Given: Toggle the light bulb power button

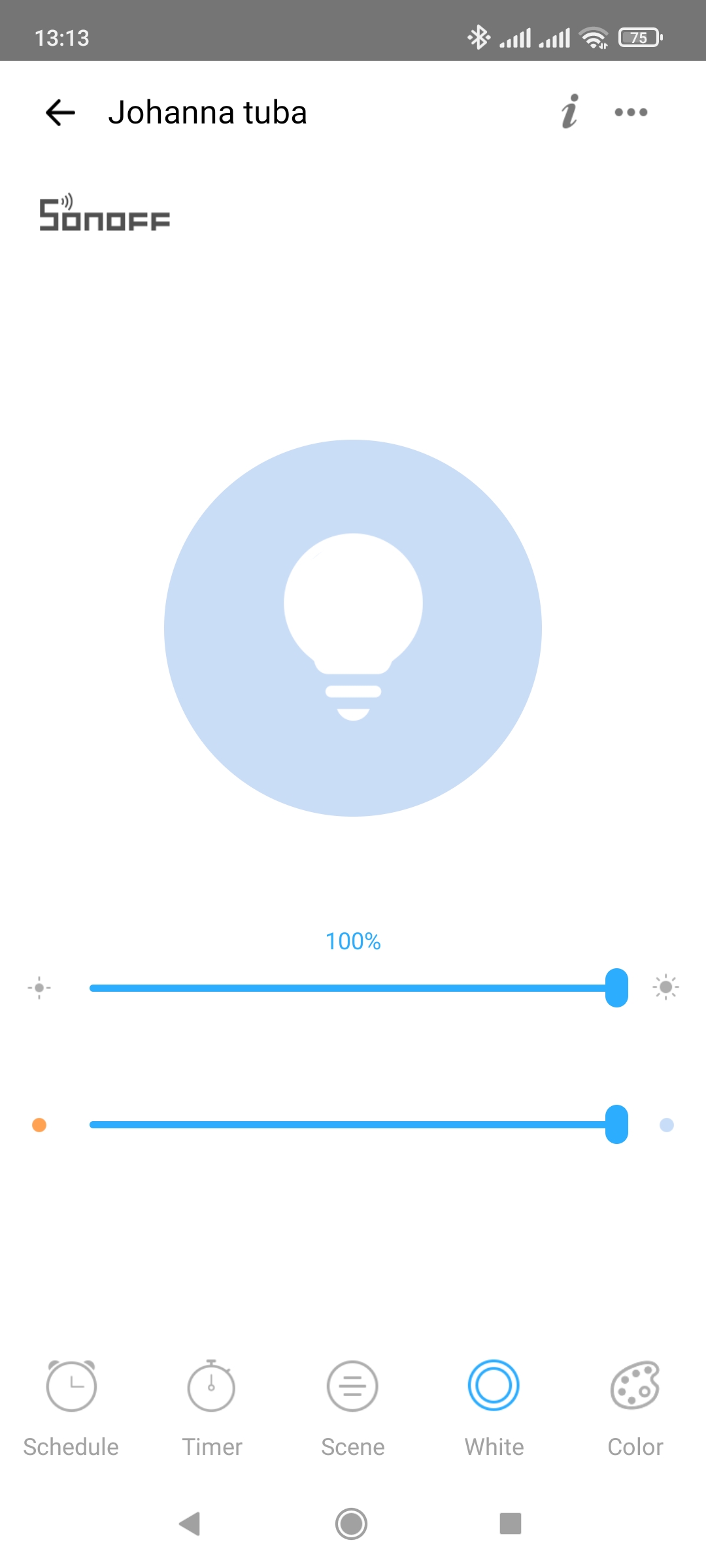Looking at the screenshot, I should tap(353, 628).
